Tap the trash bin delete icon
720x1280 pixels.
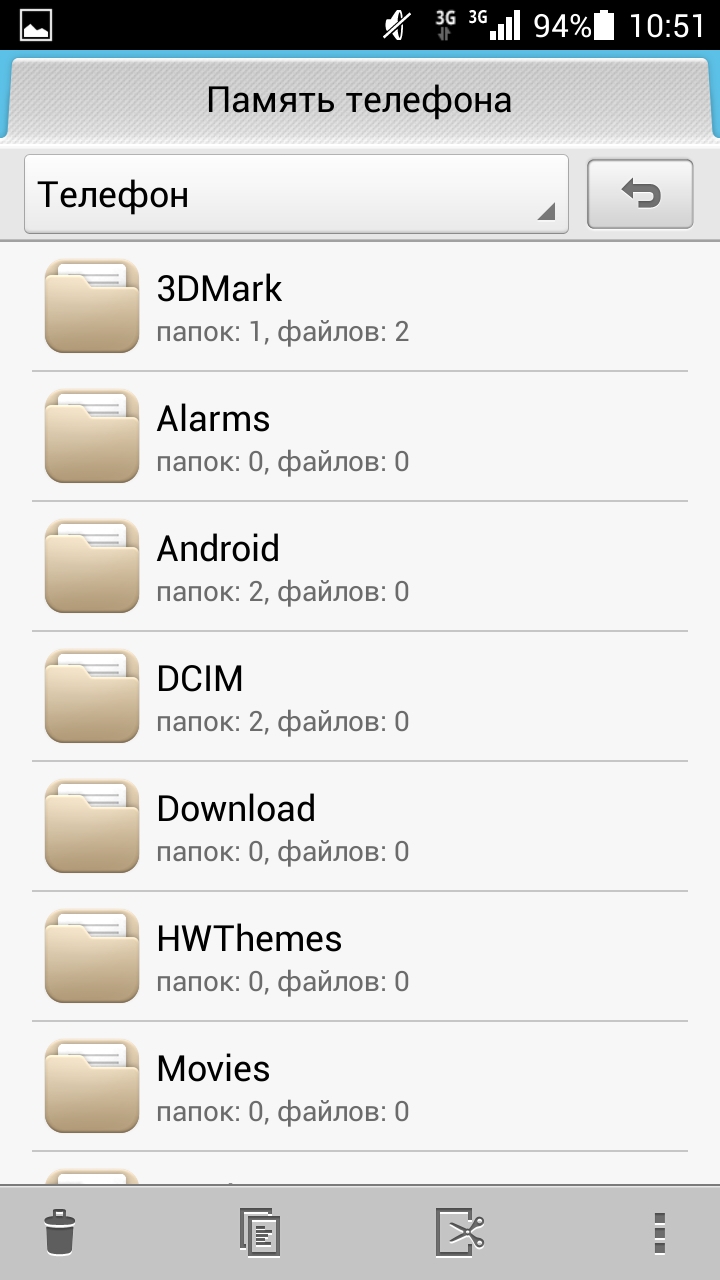pyautogui.click(x=60, y=1232)
